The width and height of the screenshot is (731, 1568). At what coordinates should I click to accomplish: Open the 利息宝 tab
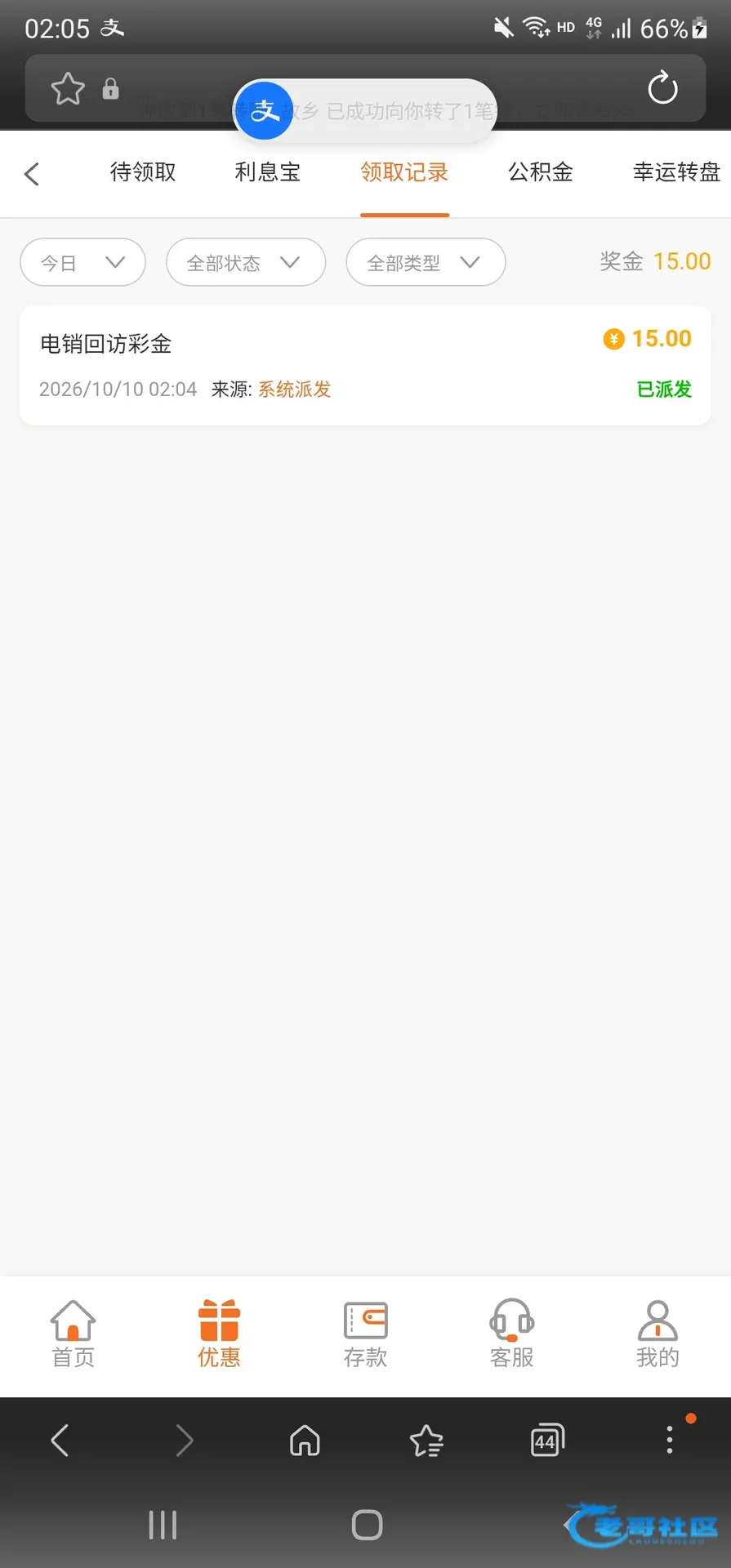pos(268,172)
